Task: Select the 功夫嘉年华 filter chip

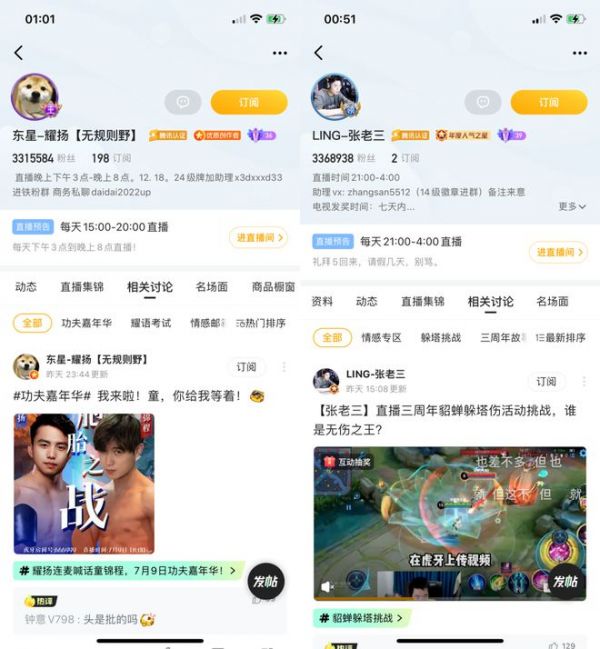Action: click(x=86, y=323)
